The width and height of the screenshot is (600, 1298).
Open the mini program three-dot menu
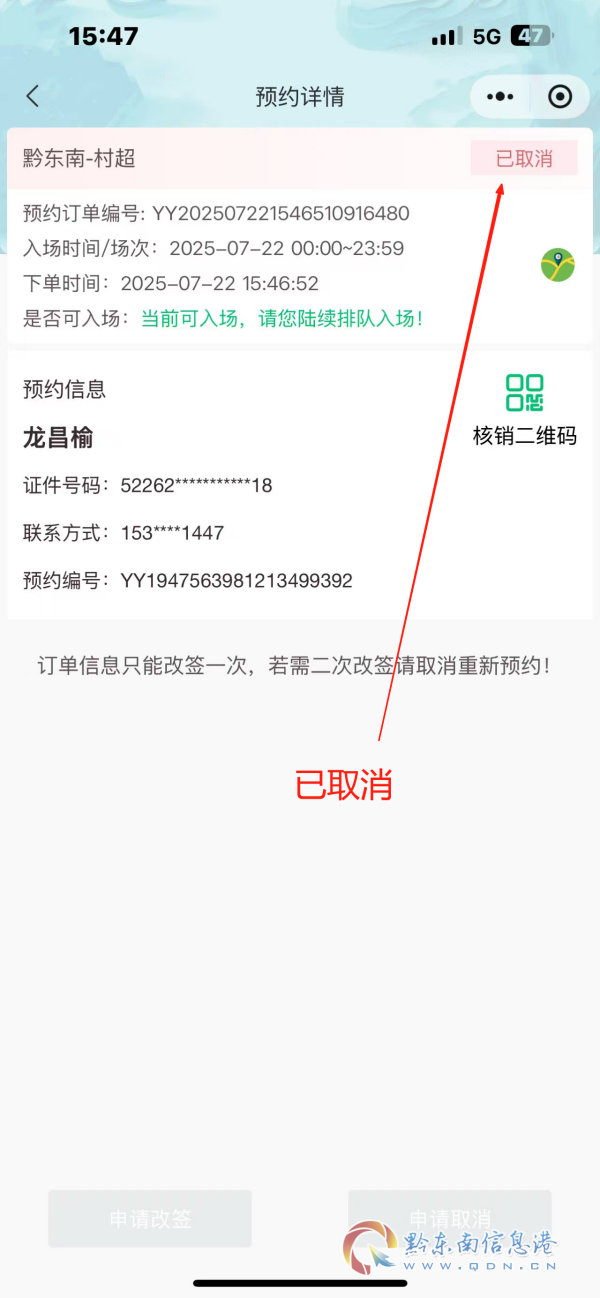pyautogui.click(x=500, y=97)
